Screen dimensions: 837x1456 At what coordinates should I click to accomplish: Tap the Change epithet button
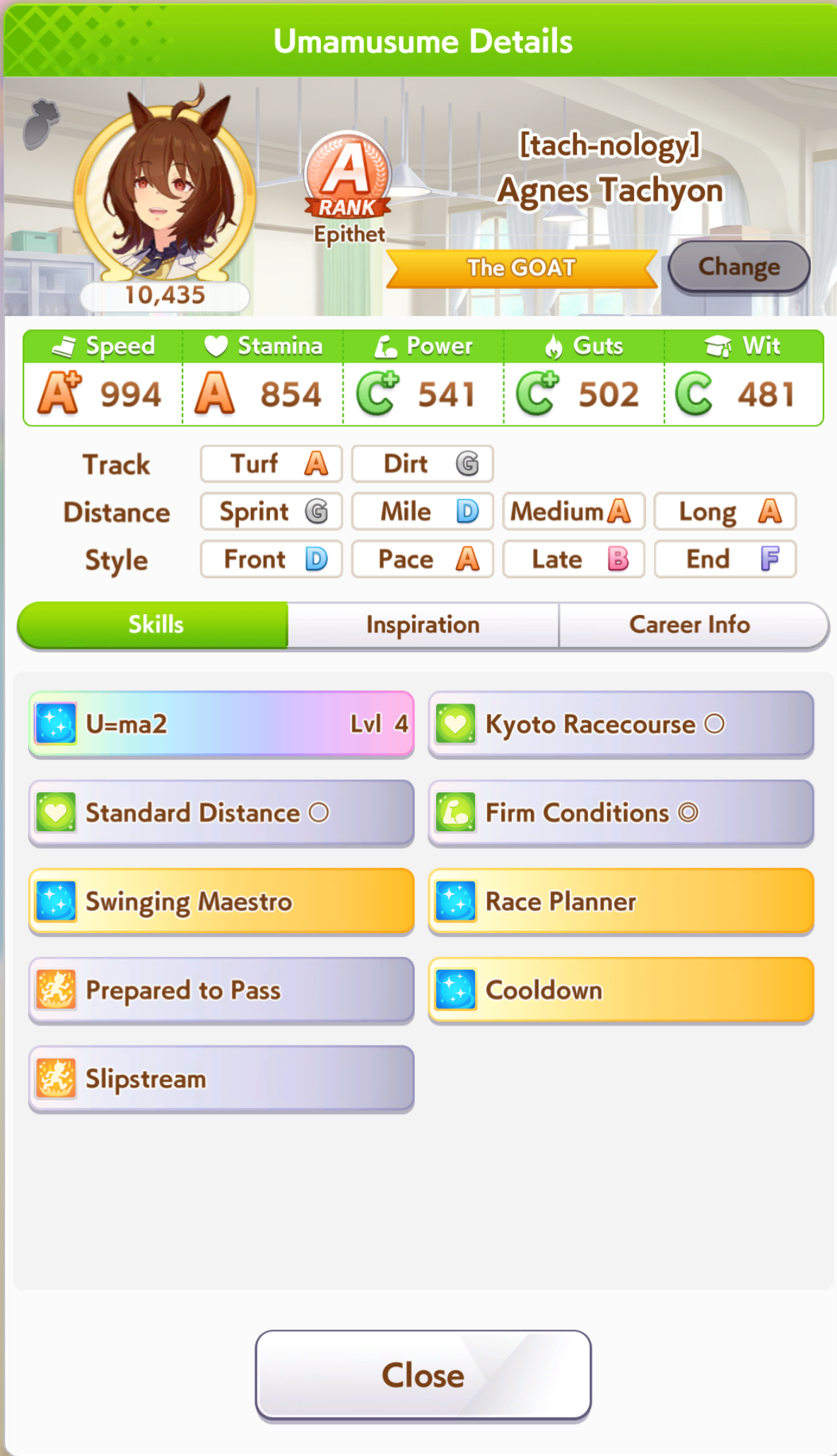click(739, 267)
